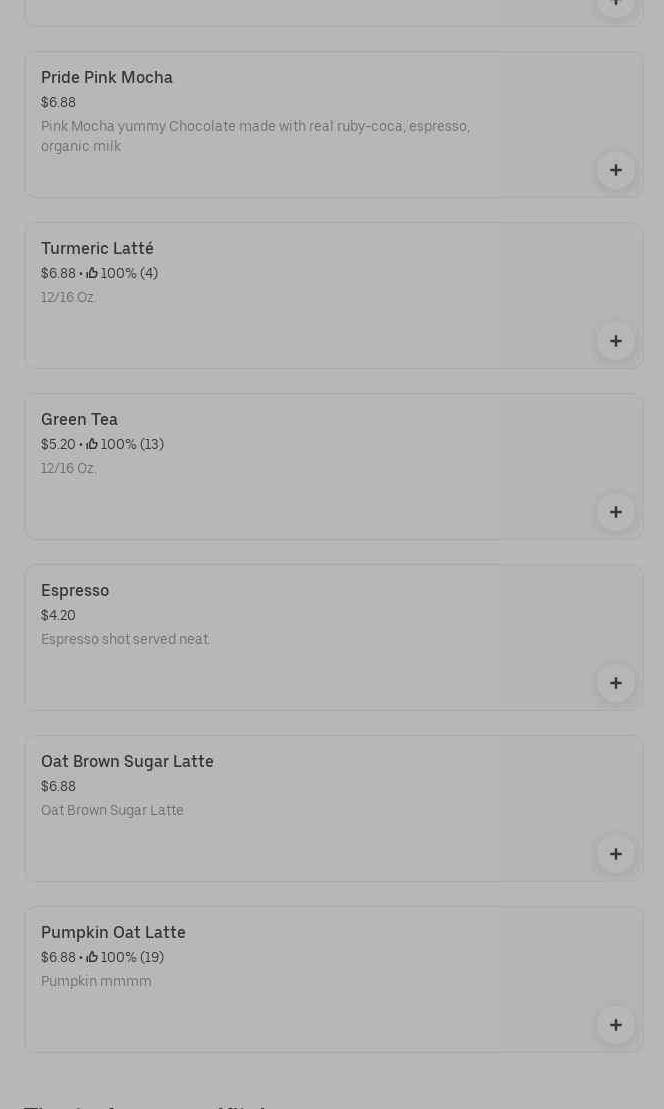Add Oat Brown Sugar Latte to cart
Screen dimensions: 664x1109
coord(615,854)
